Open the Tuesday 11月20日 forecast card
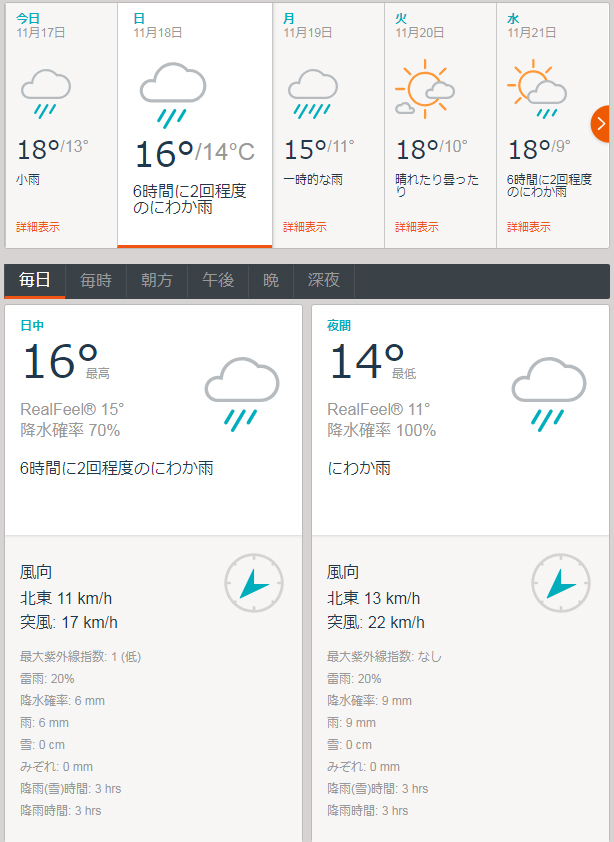This screenshot has height=842, width=614. pyautogui.click(x=440, y=120)
